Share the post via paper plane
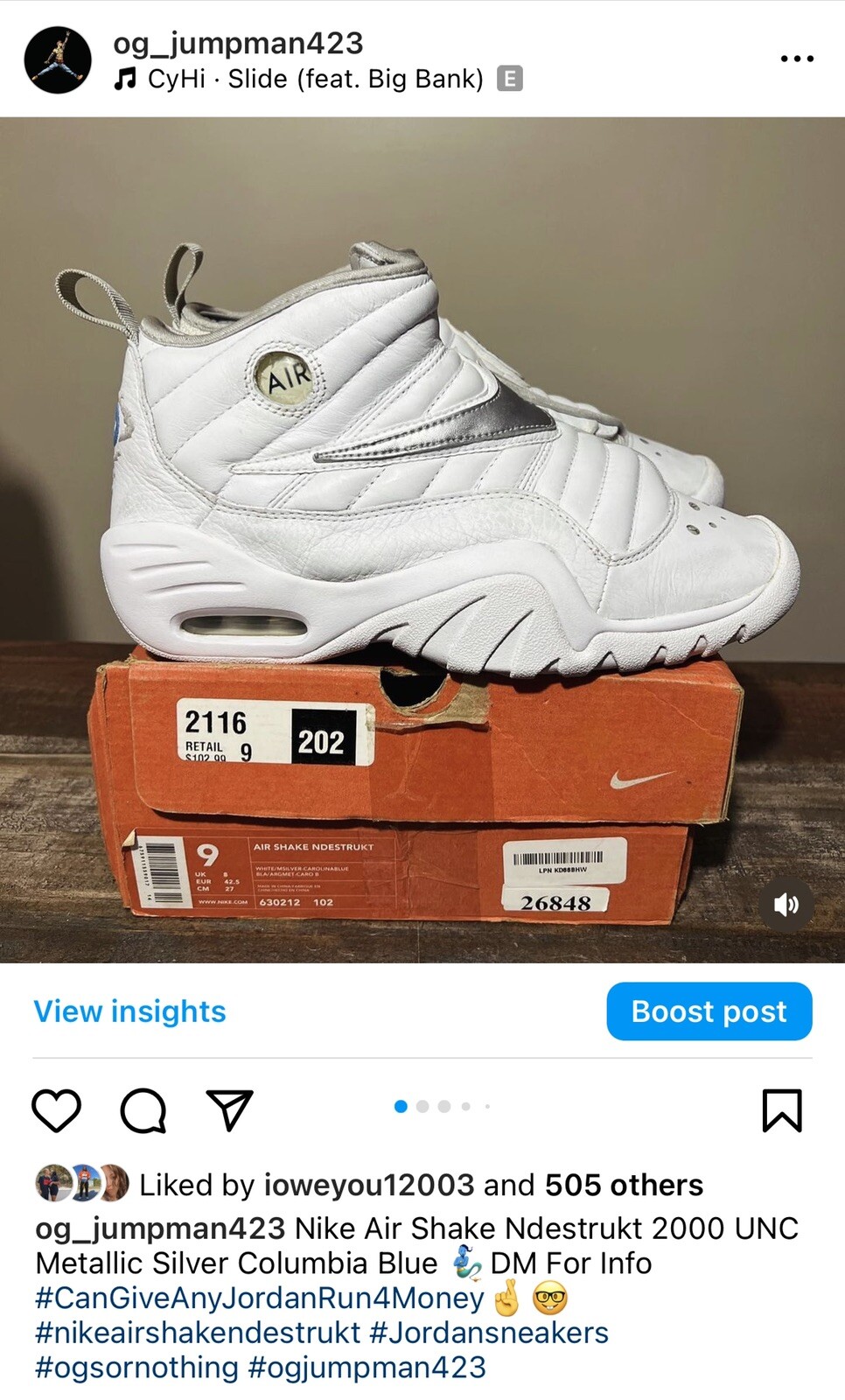The width and height of the screenshot is (845, 1400). (229, 1110)
